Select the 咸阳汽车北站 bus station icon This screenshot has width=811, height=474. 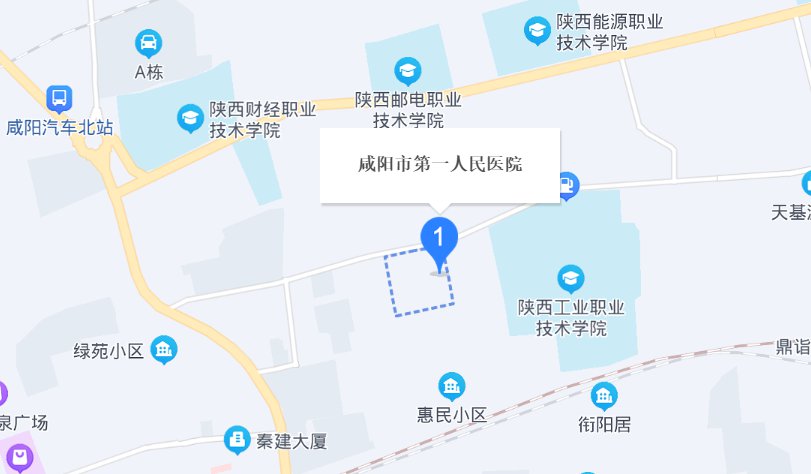(59, 99)
